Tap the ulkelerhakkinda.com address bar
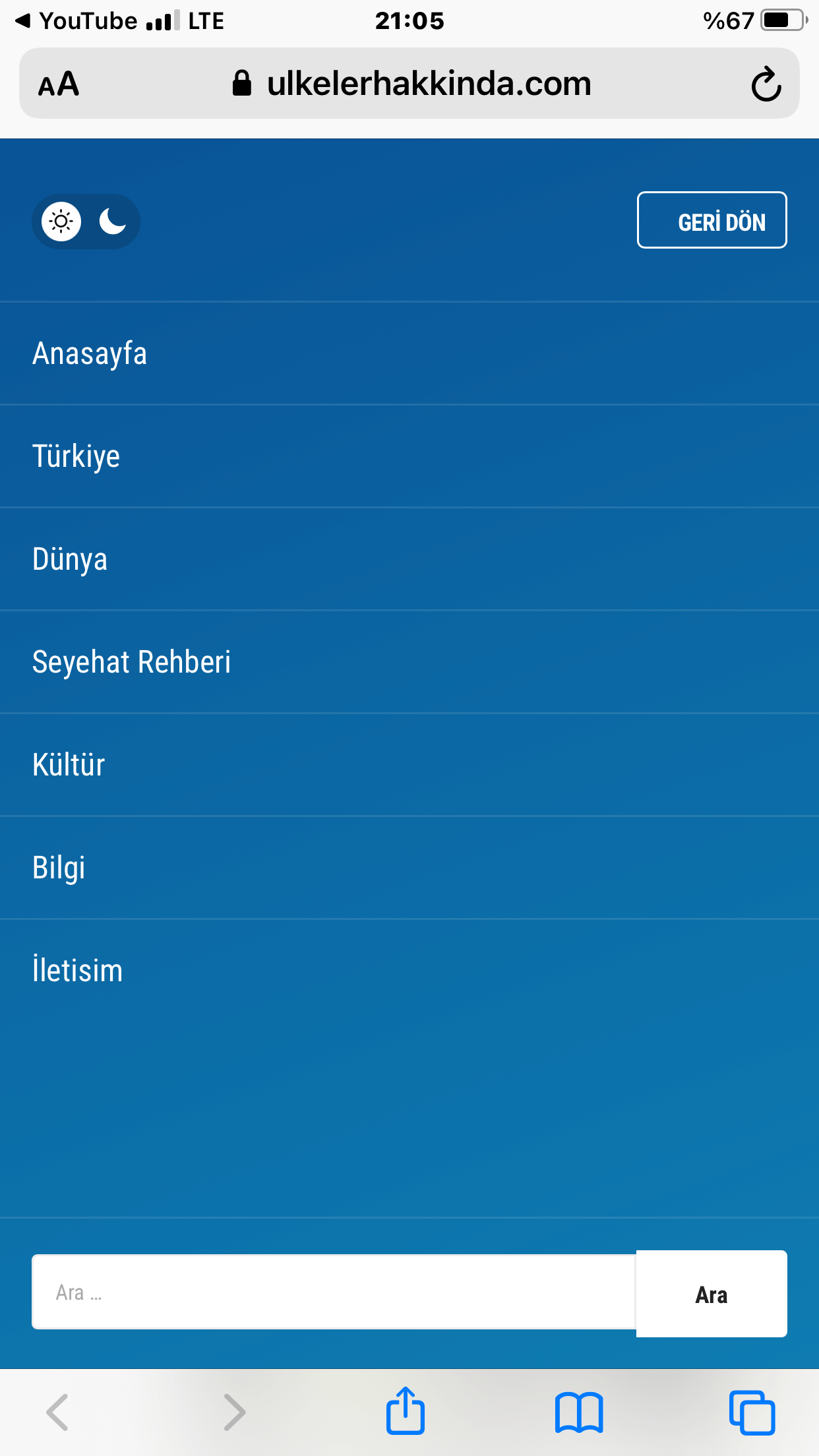Screen dimensions: 819x1456 pyautogui.click(x=411, y=84)
